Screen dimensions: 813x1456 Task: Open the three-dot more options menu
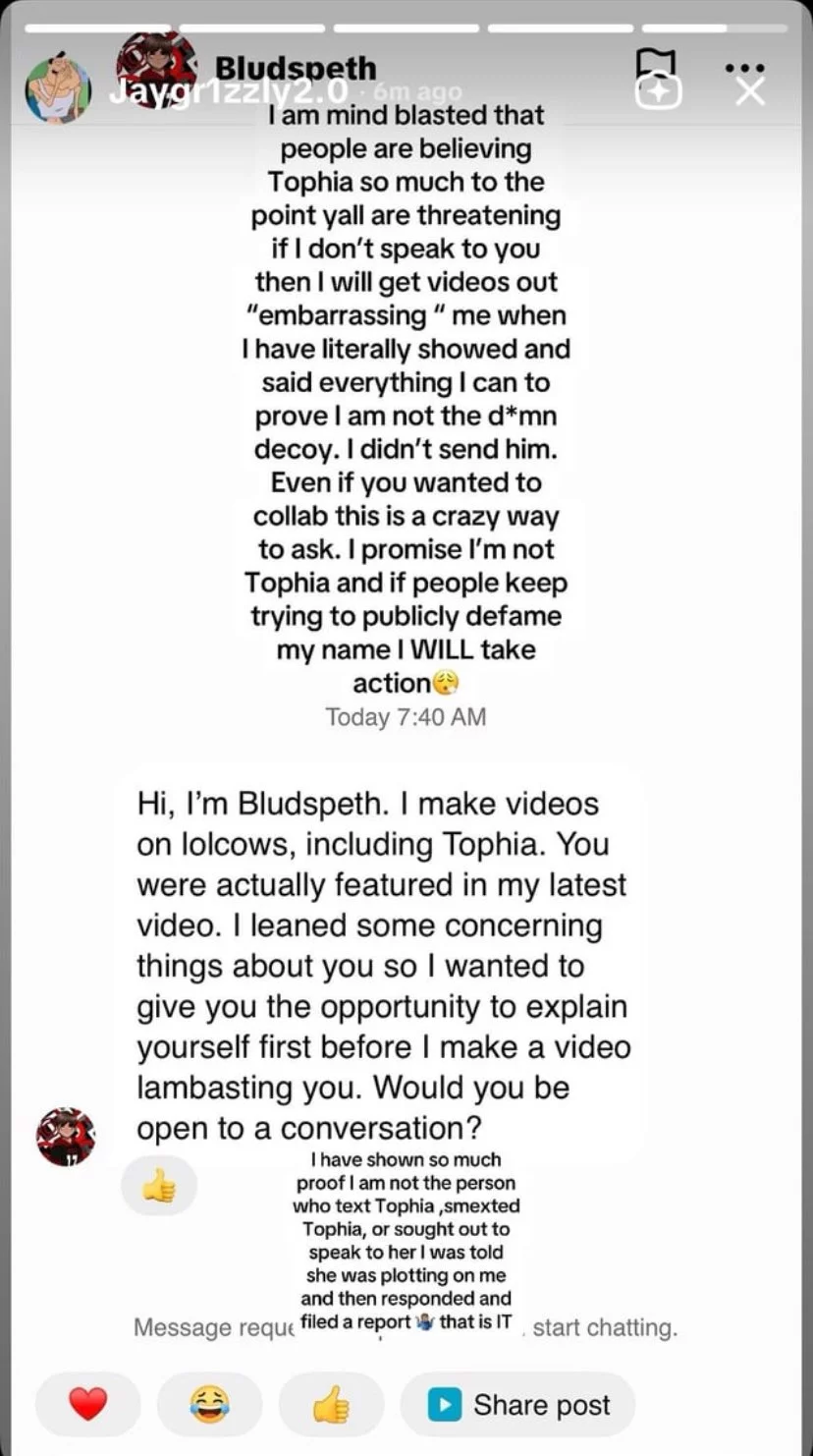[x=743, y=68]
